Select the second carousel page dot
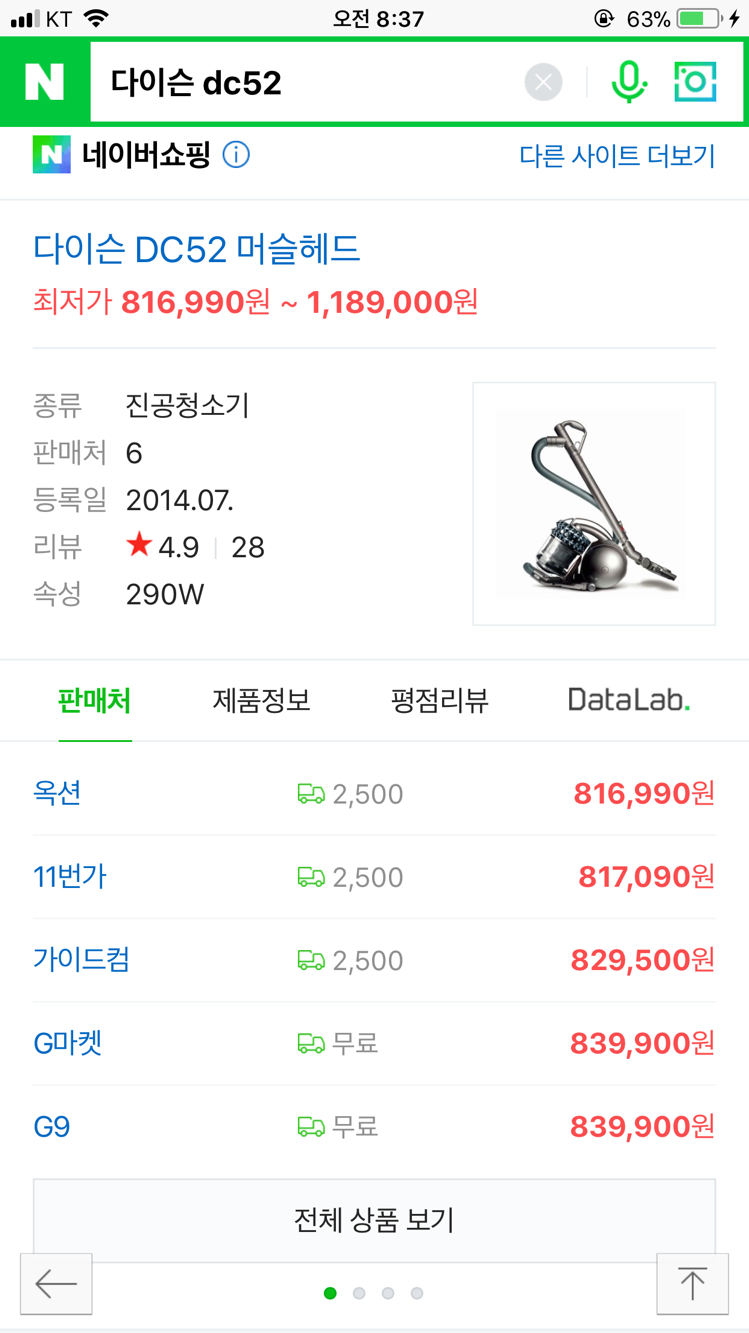 point(359,1292)
